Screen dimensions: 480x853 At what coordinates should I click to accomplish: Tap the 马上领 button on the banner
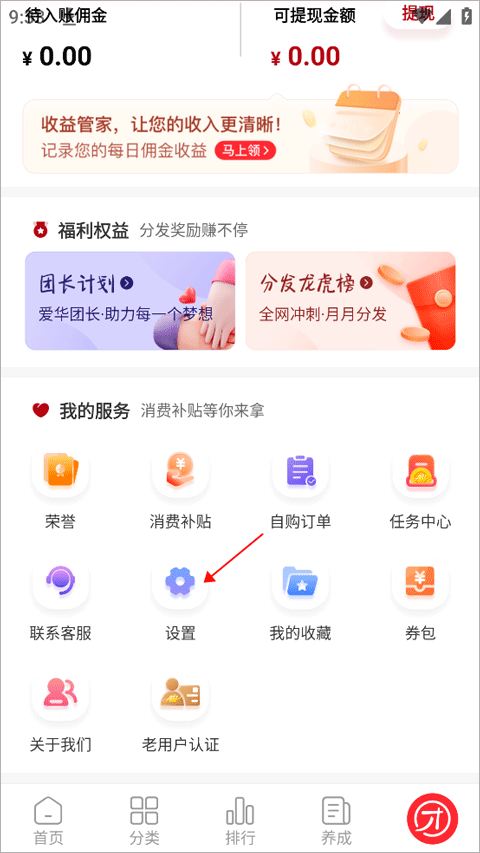click(245, 150)
